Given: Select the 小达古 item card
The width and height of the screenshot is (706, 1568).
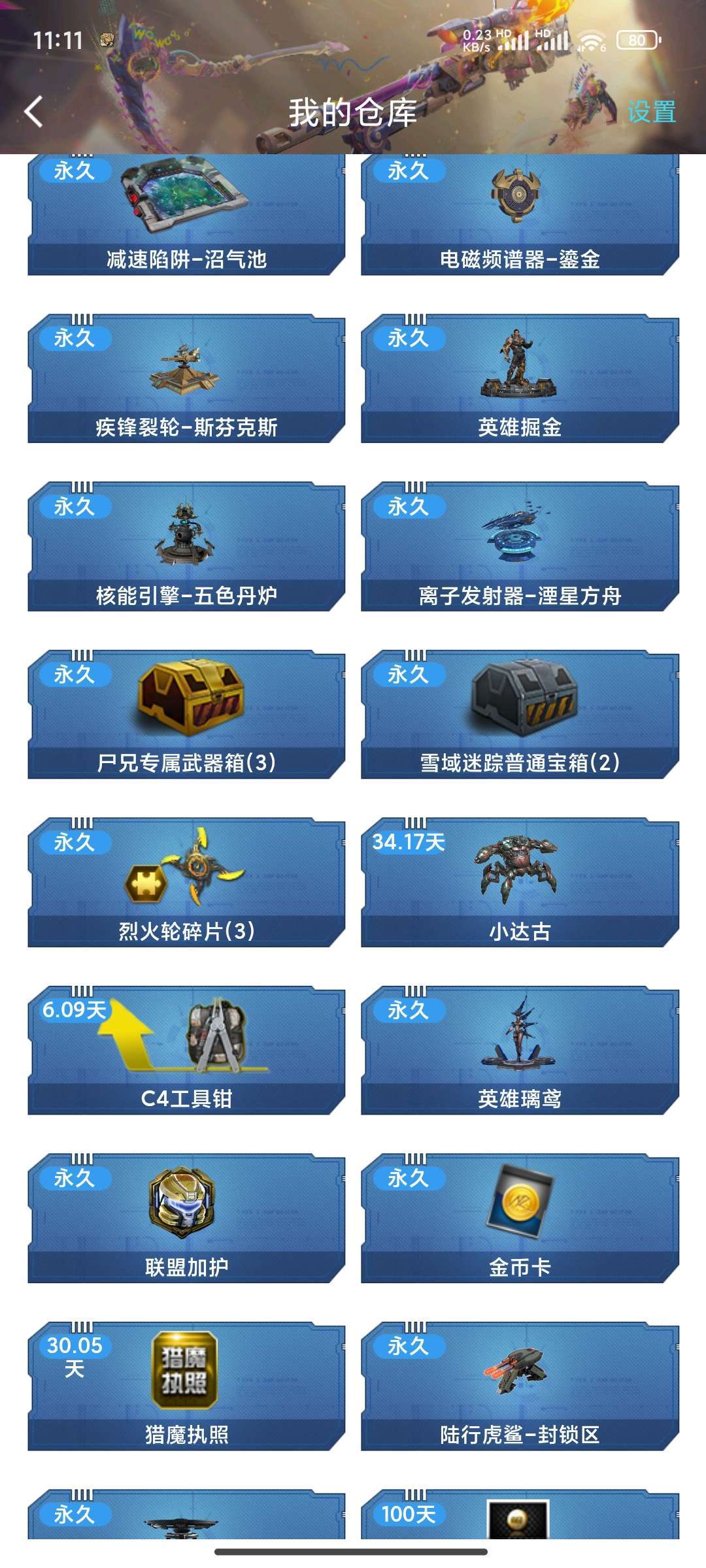Looking at the screenshot, I should 520,883.
